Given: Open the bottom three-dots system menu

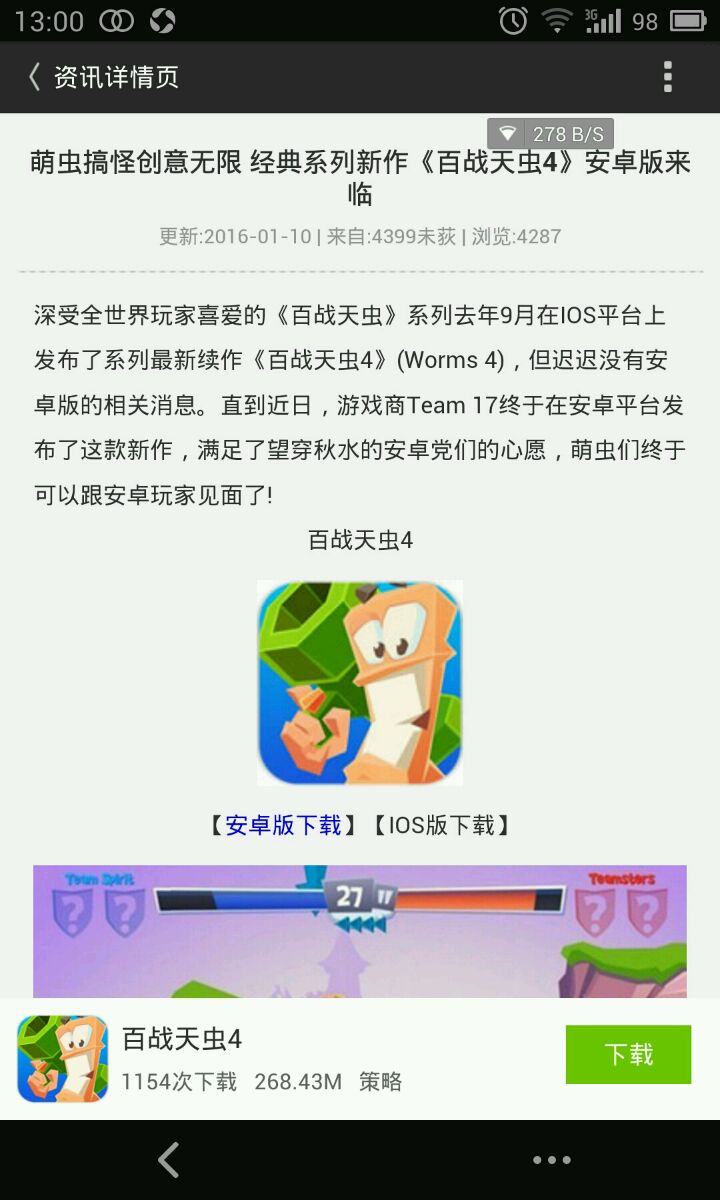Looking at the screenshot, I should coord(551,1160).
